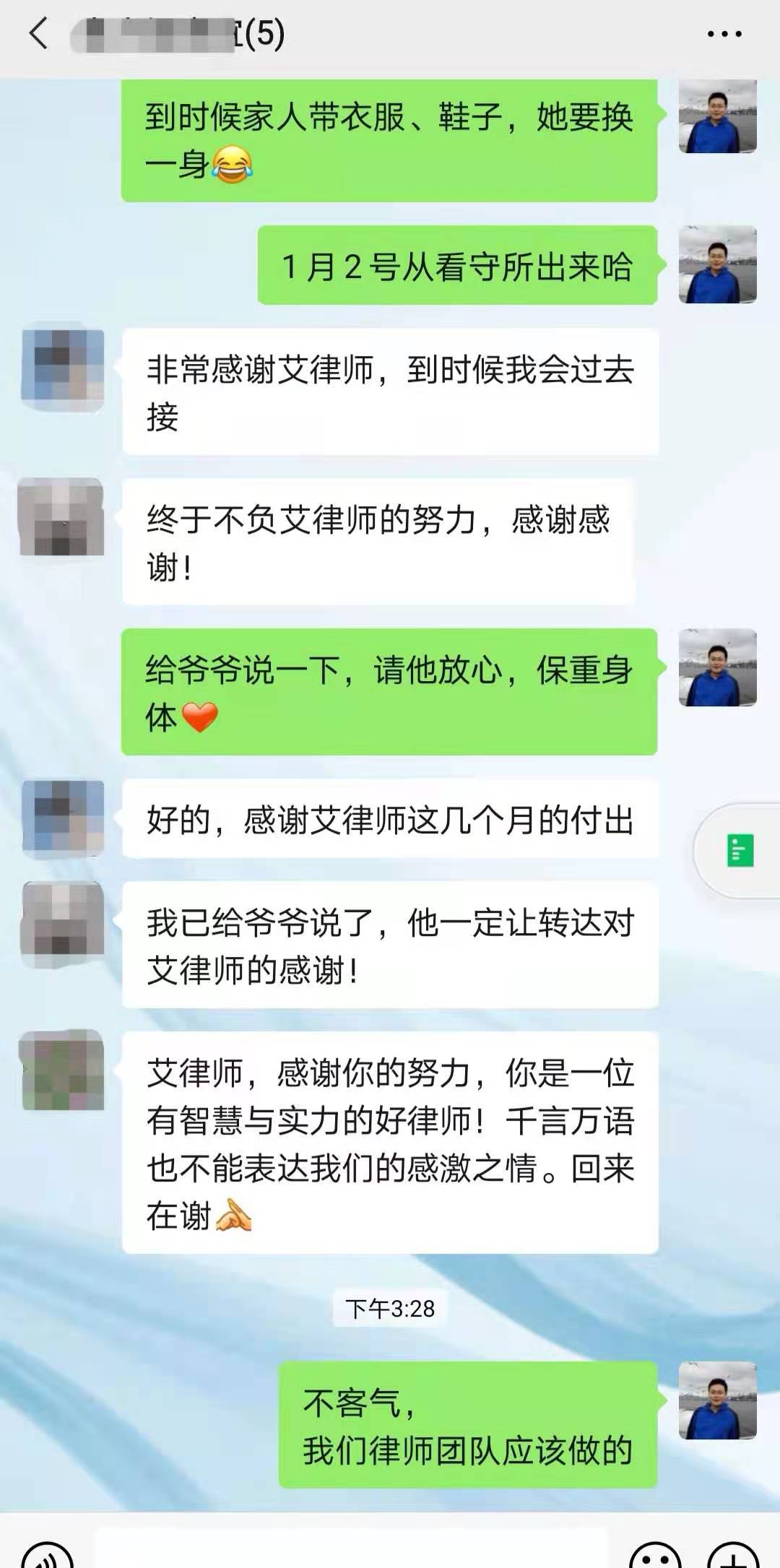Open avatar next to '终于不负艾律师的努力' message
This screenshot has height=1568, width=780.
pos(61,516)
